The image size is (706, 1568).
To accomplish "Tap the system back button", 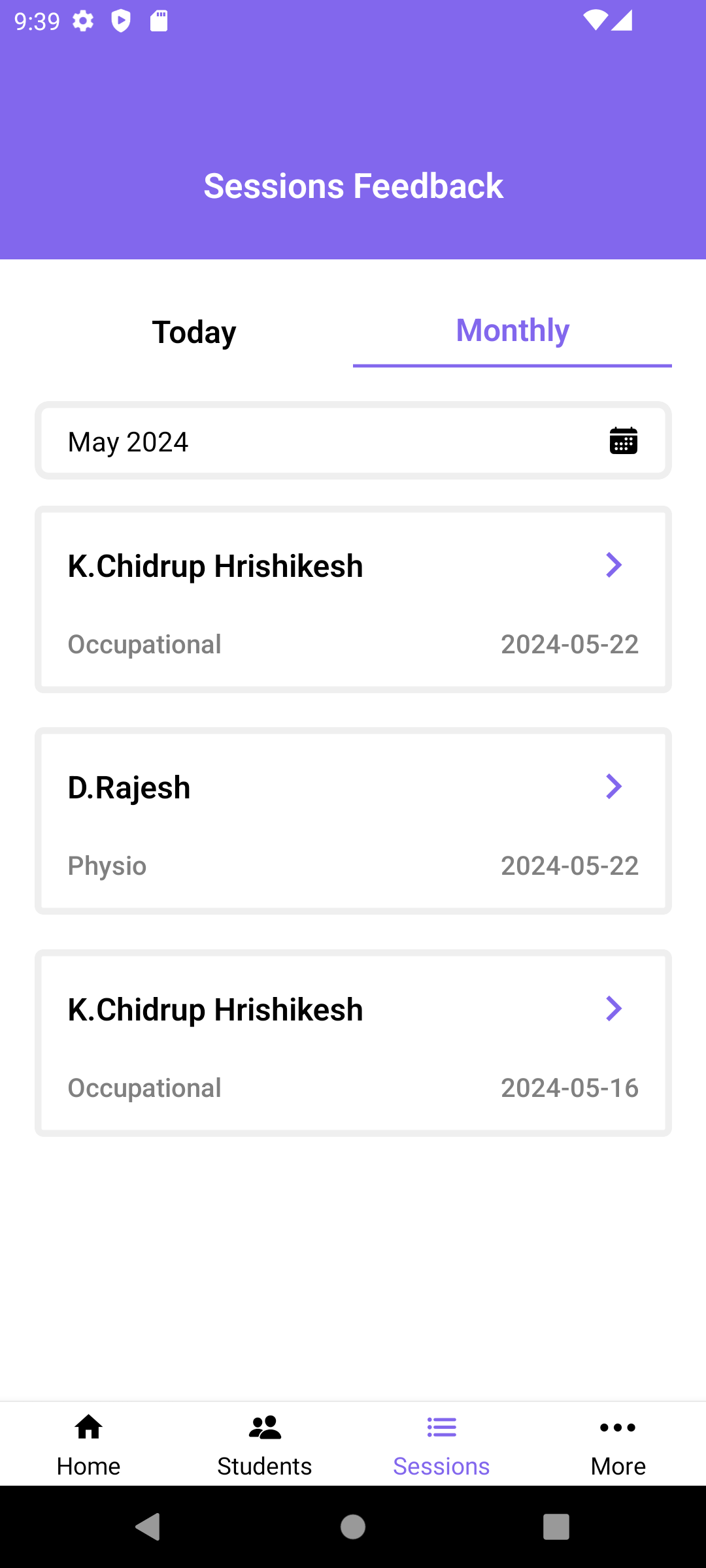I will (148, 1527).
